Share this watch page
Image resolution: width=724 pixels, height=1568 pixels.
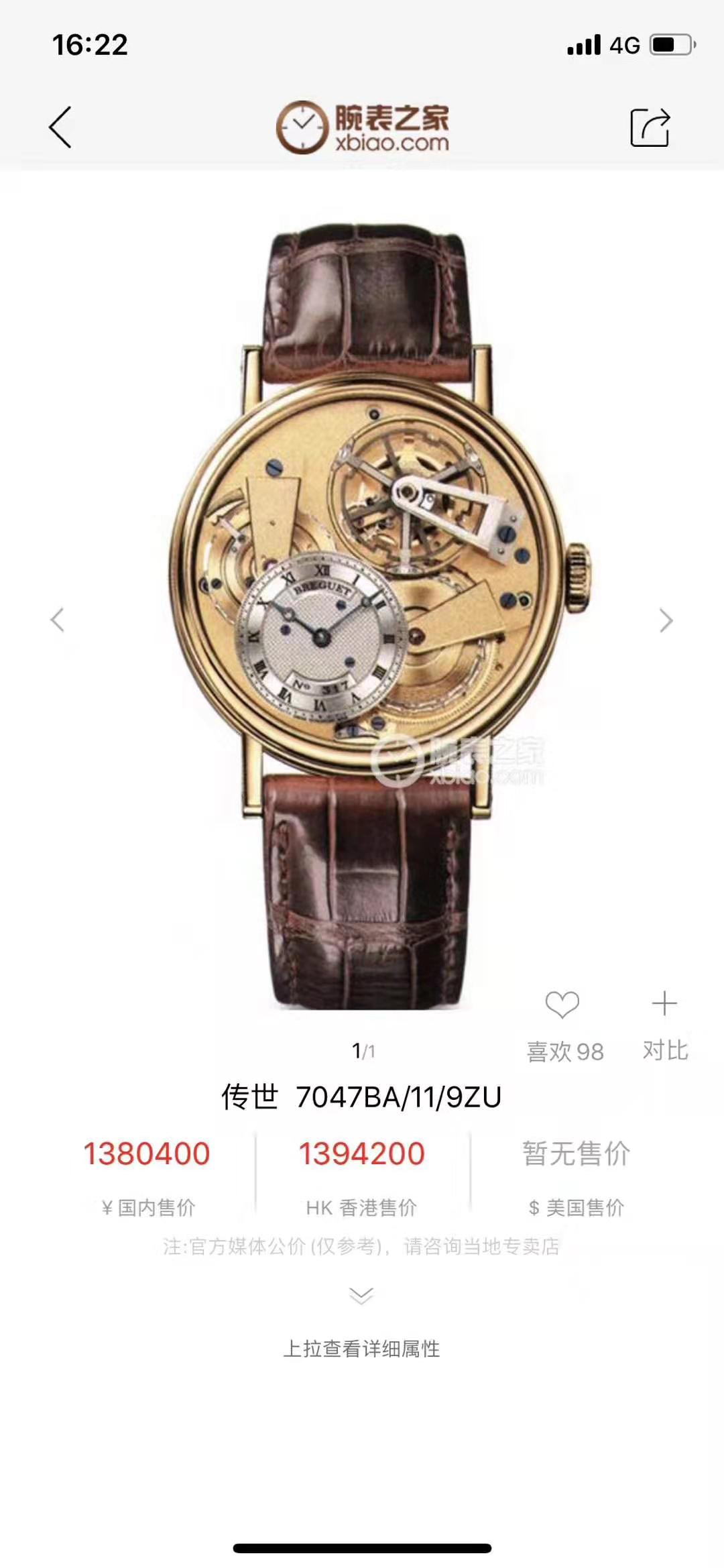tap(650, 127)
